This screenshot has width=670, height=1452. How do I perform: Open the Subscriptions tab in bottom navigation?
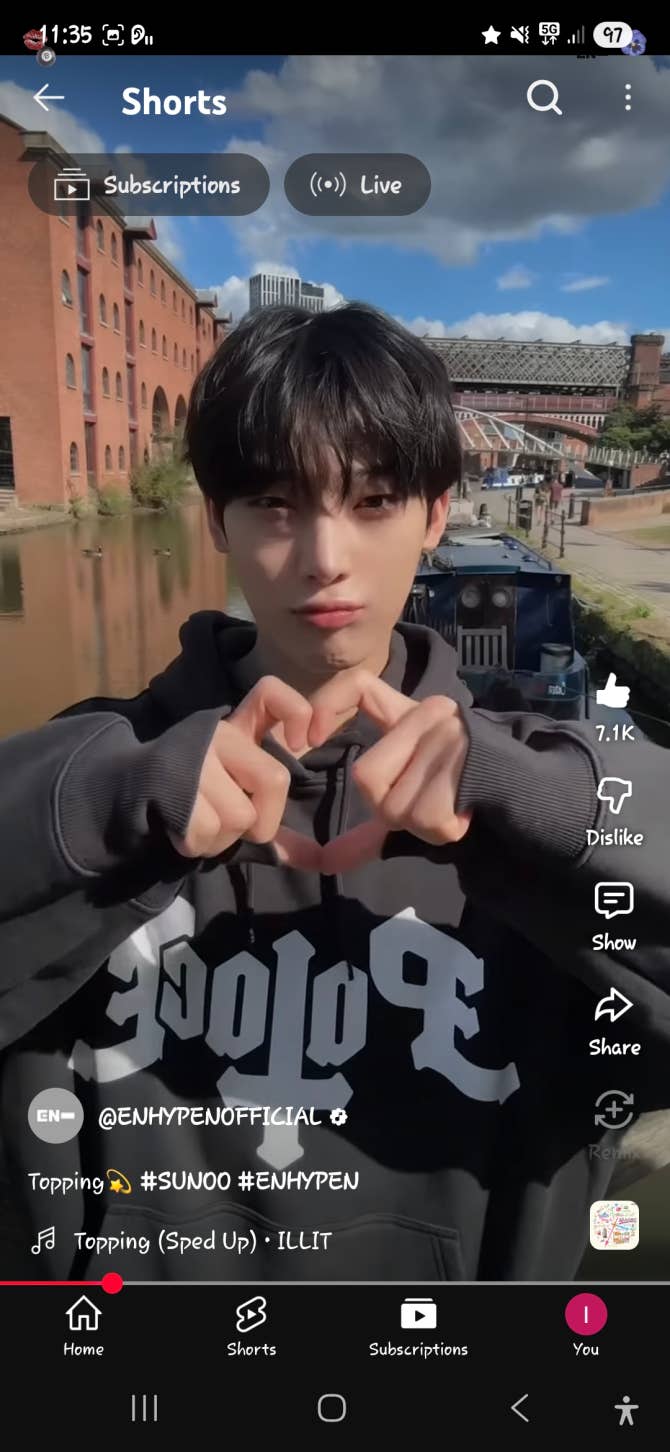click(x=418, y=1326)
